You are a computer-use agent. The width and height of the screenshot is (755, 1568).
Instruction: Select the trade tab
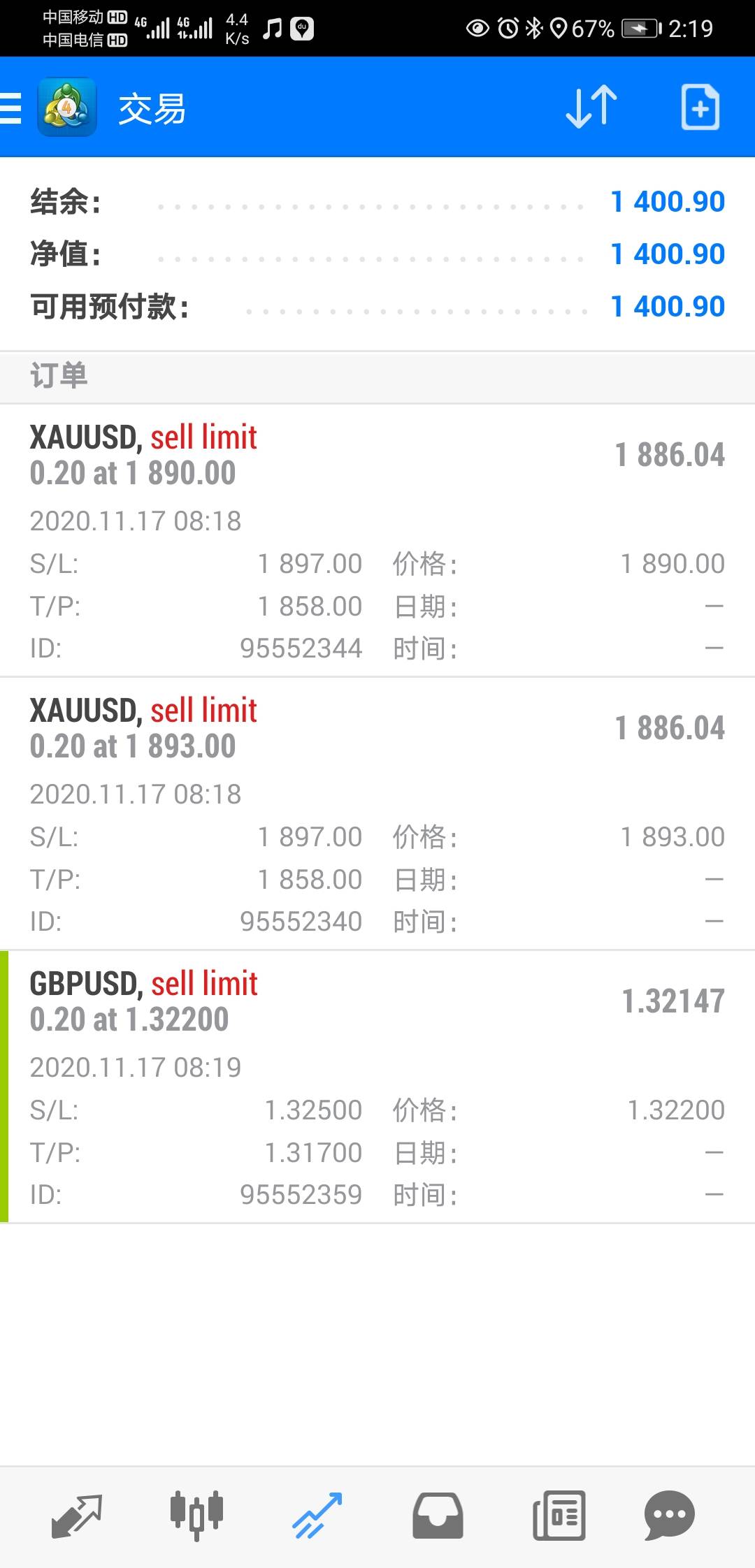pos(317,1516)
